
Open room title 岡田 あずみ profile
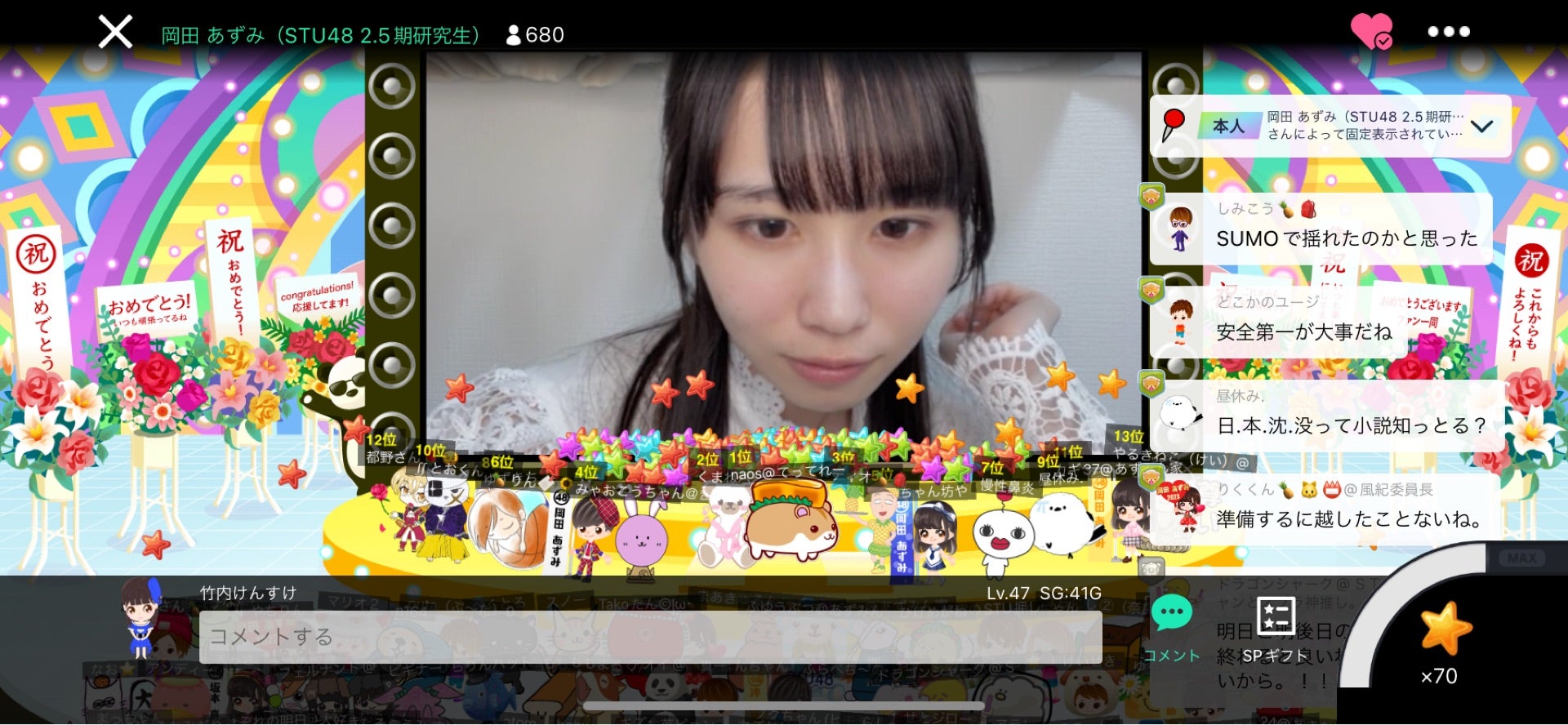[320, 35]
